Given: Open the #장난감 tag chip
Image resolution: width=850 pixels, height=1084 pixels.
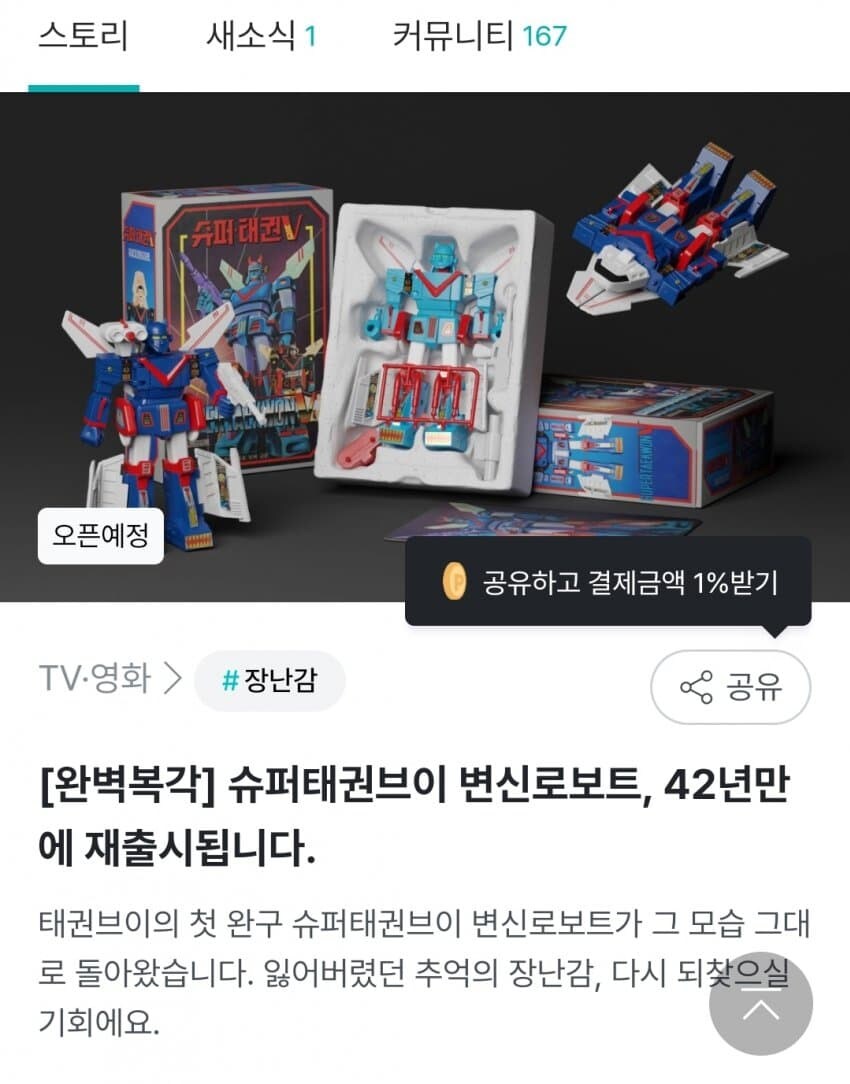Looking at the screenshot, I should pyautogui.click(x=269, y=681).
